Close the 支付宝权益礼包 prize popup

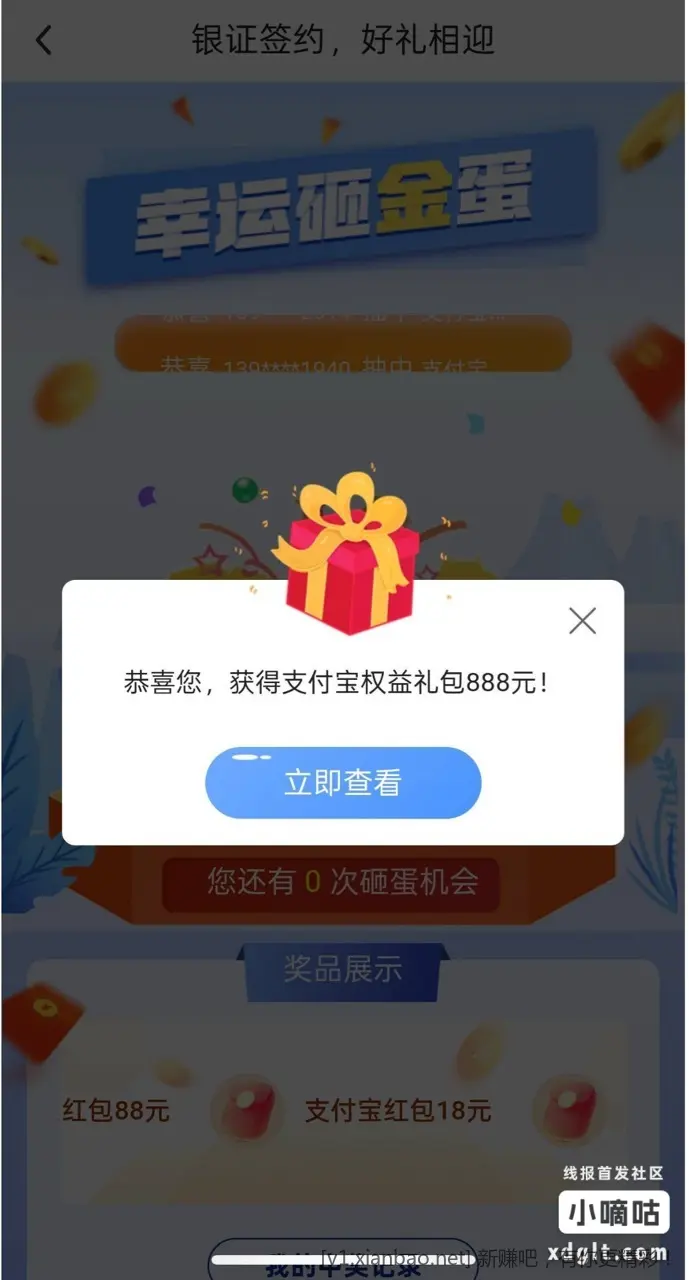[x=582, y=621]
